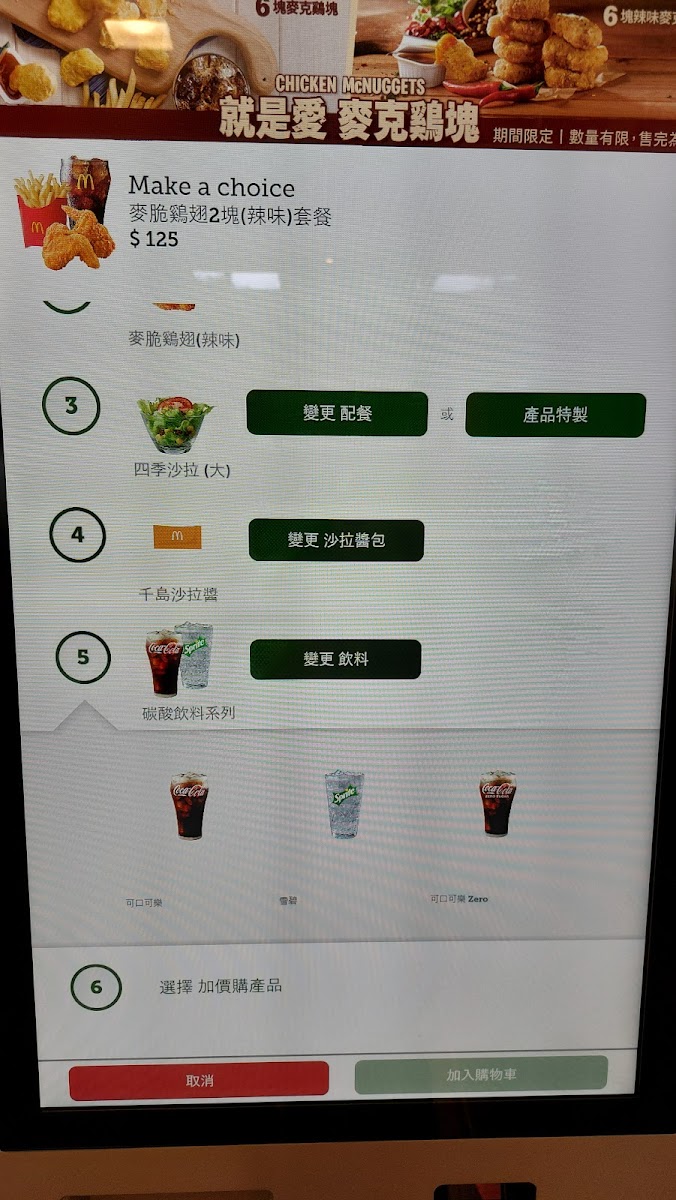Cancel the order with 取消

click(x=199, y=1081)
